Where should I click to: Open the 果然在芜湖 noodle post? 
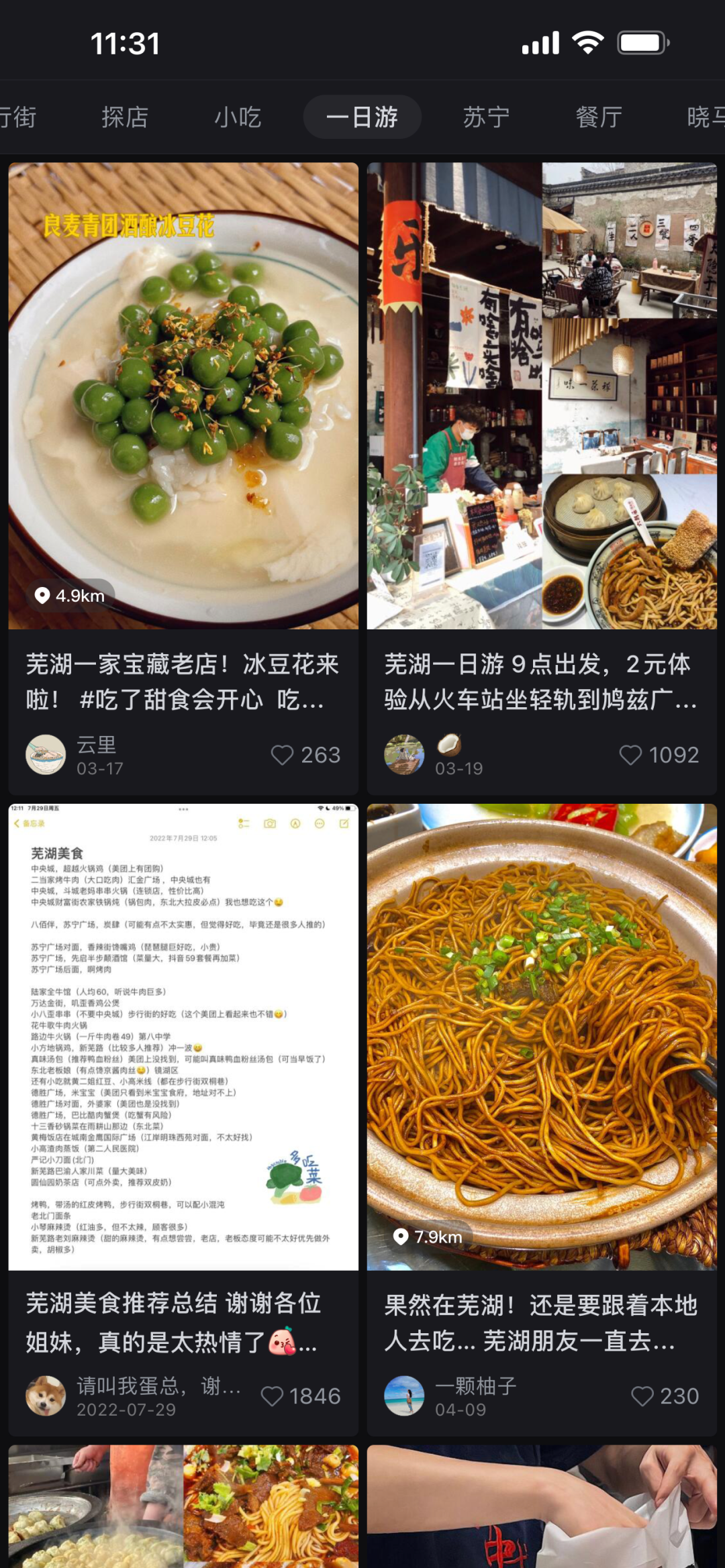542,1037
